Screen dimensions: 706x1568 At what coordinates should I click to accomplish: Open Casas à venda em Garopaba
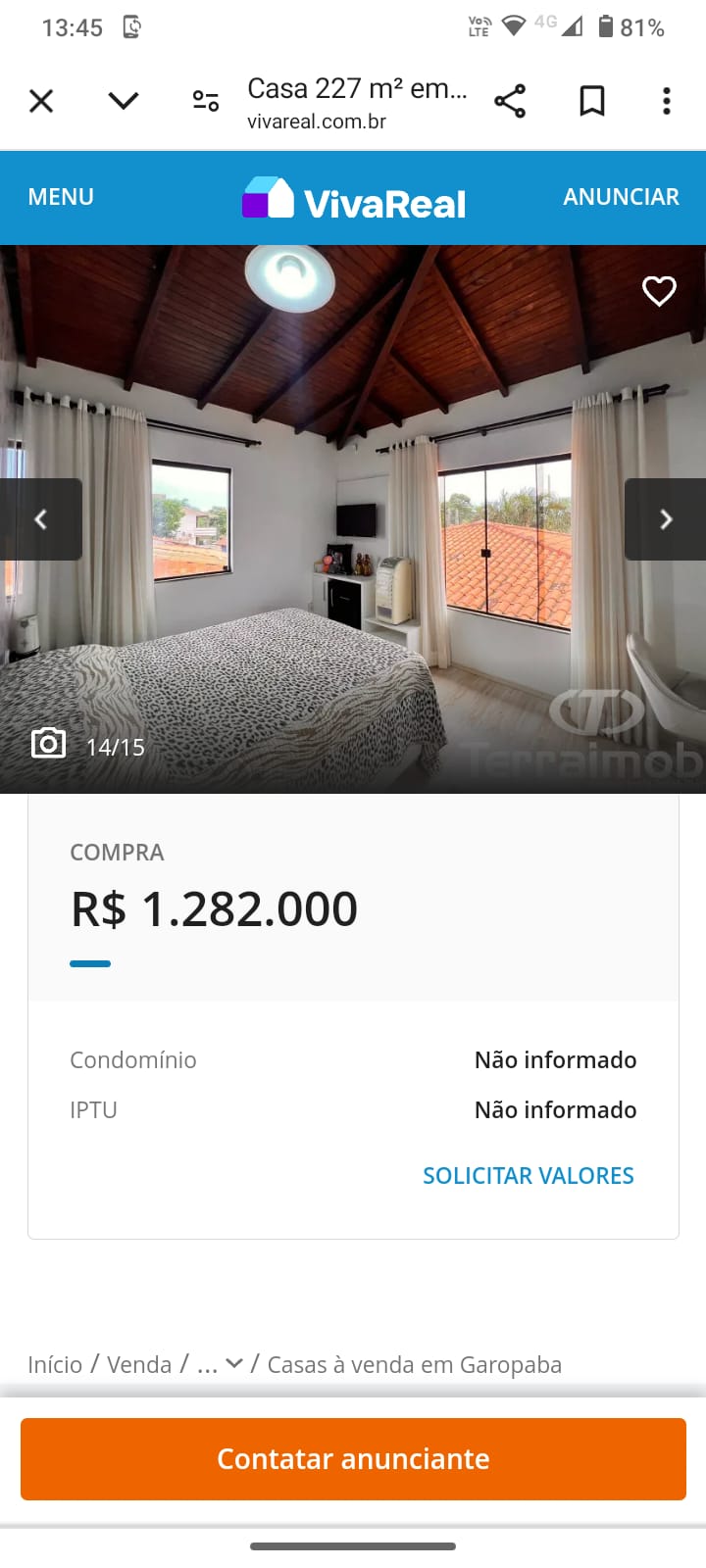pyautogui.click(x=414, y=1365)
